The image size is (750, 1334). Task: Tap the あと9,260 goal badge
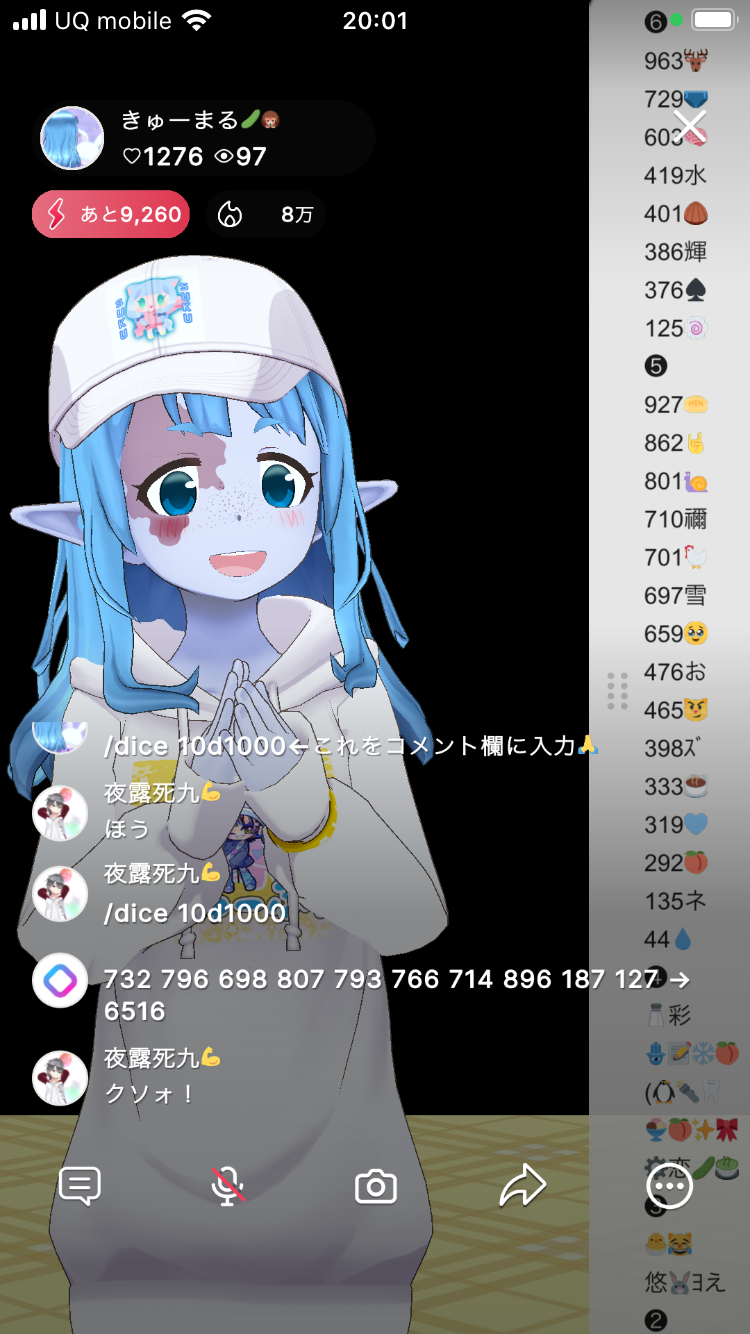tap(111, 214)
